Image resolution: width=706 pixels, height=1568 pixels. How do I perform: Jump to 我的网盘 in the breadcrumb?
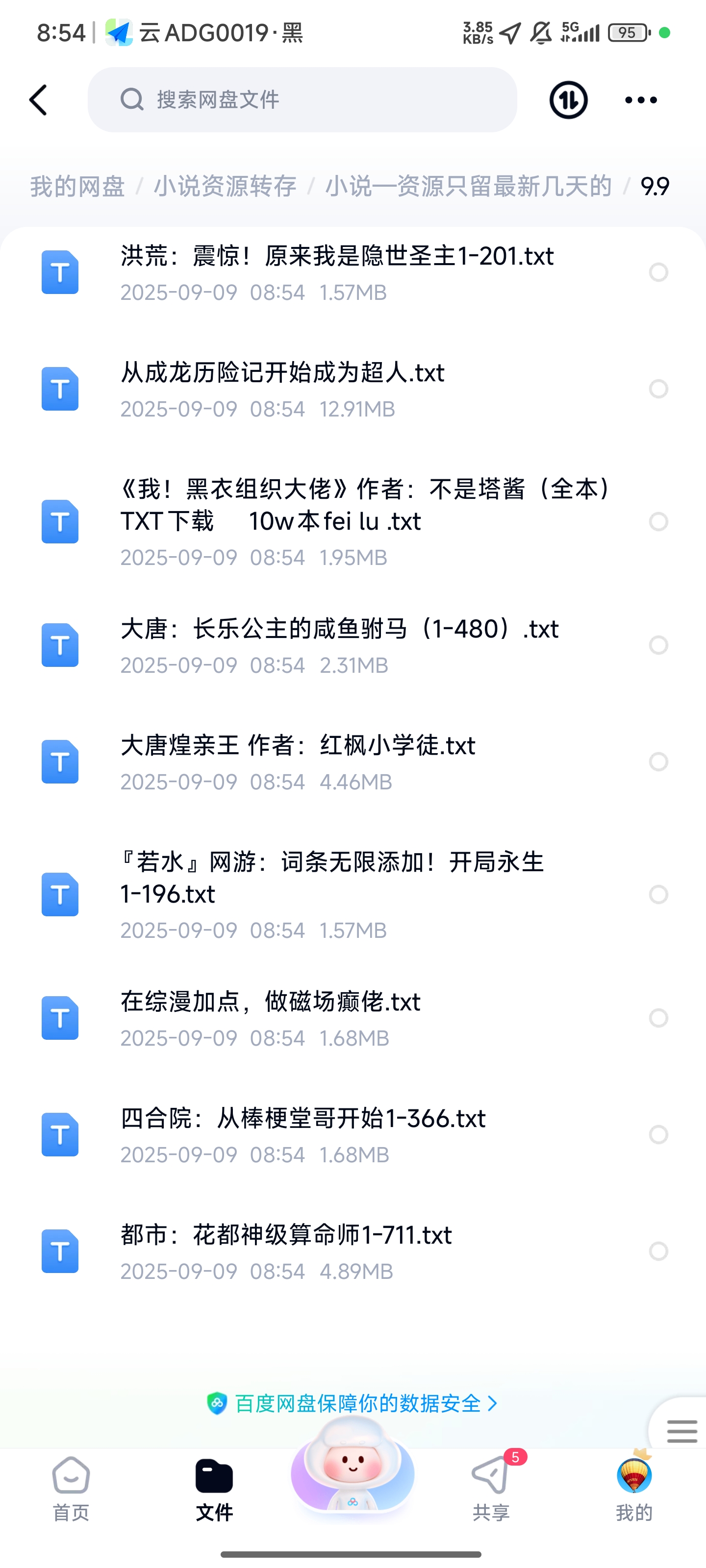(x=77, y=186)
